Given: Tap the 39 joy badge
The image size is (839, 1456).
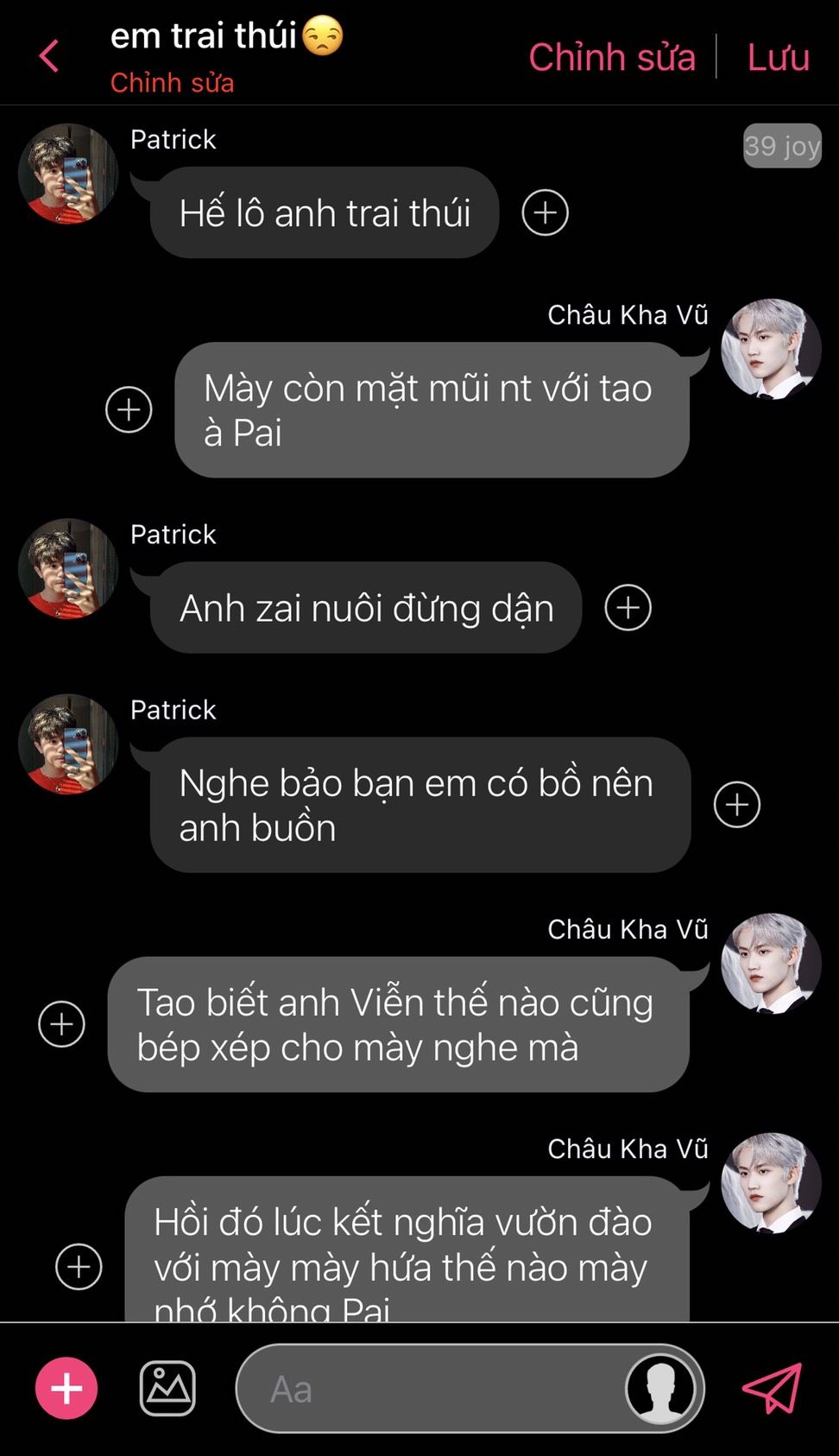Looking at the screenshot, I should [782, 146].
